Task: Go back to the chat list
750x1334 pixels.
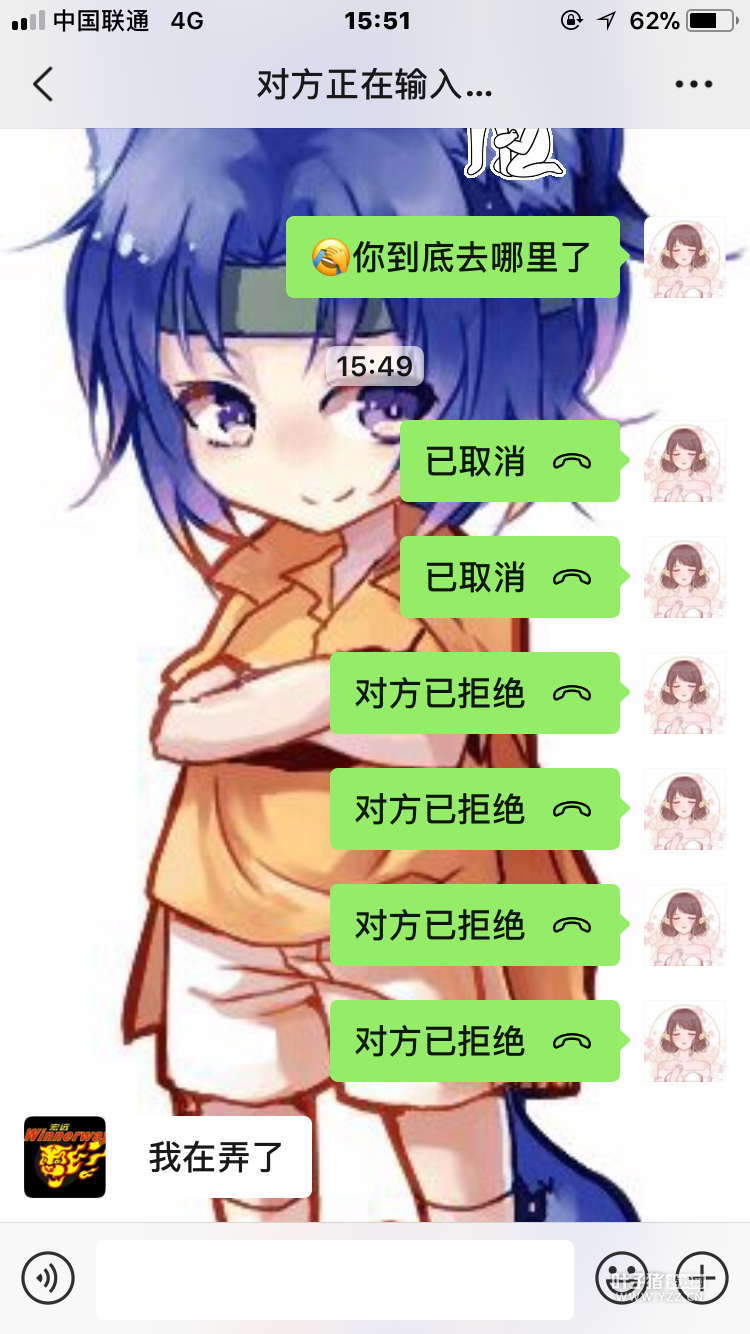Action: click(x=42, y=85)
